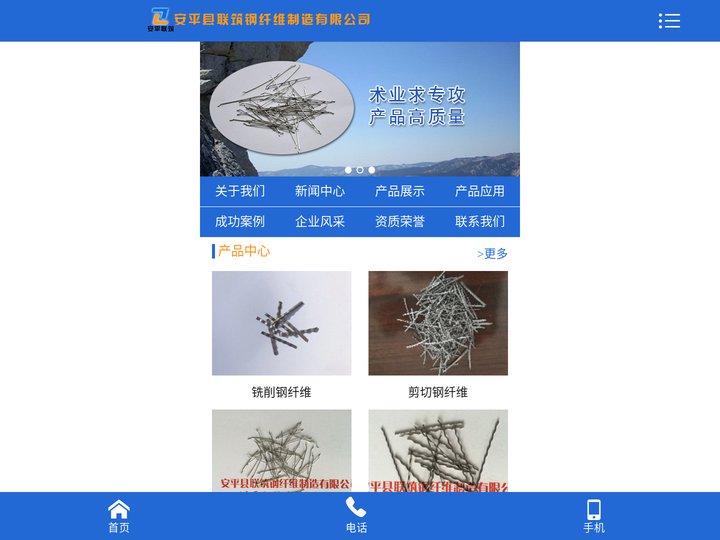The image size is (720, 540).
Task: Open 资质荣誉 page
Action: pyautogui.click(x=400, y=221)
